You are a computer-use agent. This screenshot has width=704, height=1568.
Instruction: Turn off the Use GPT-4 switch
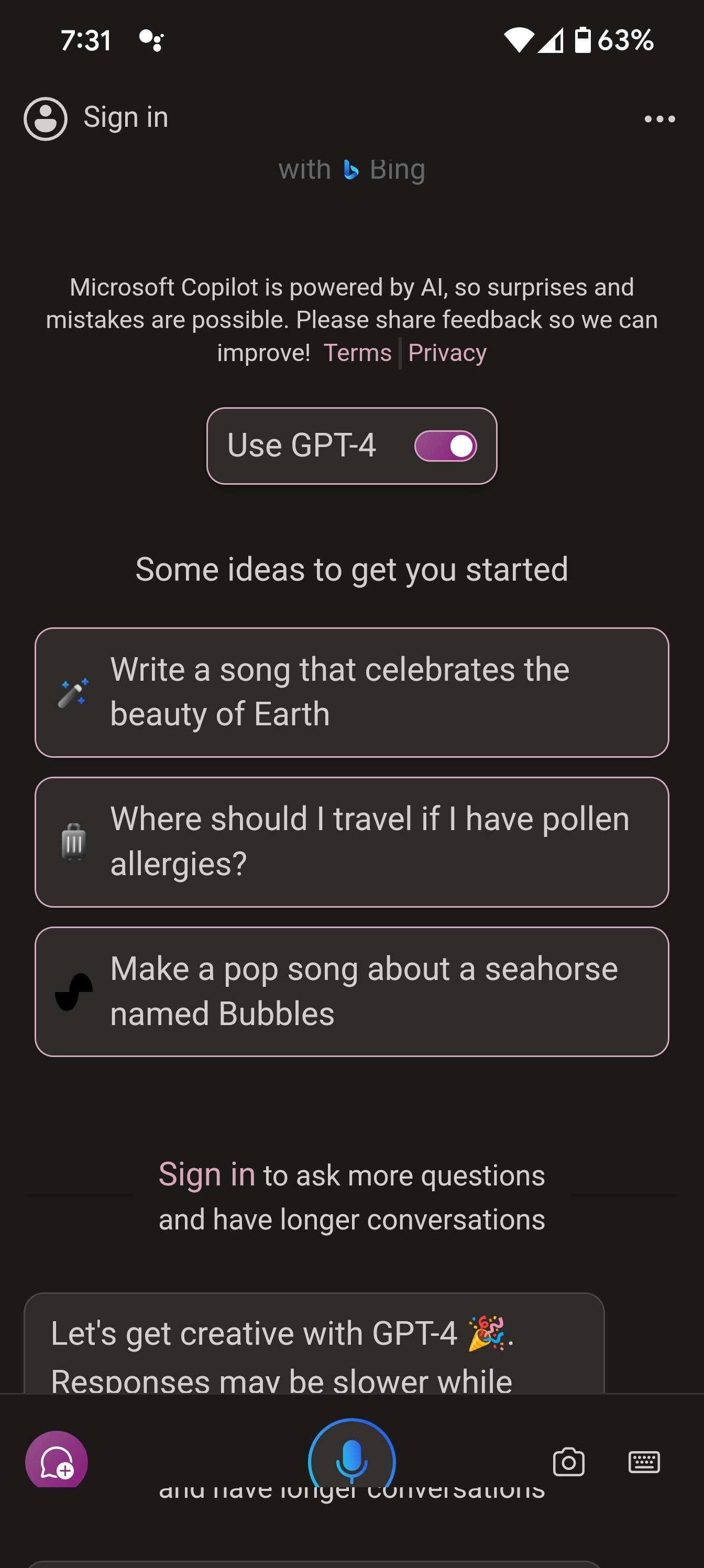445,446
